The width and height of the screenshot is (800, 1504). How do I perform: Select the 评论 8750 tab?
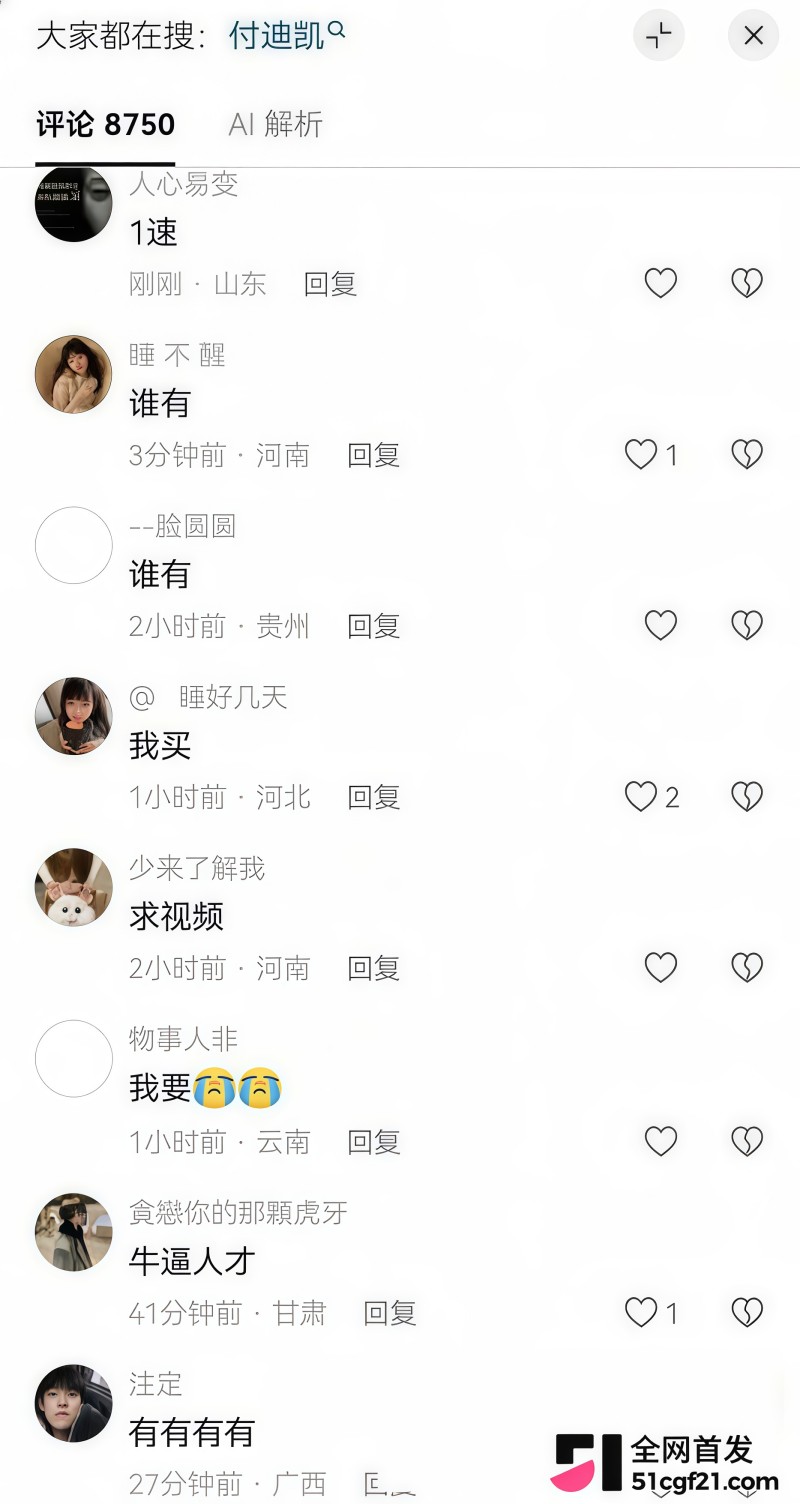click(105, 124)
